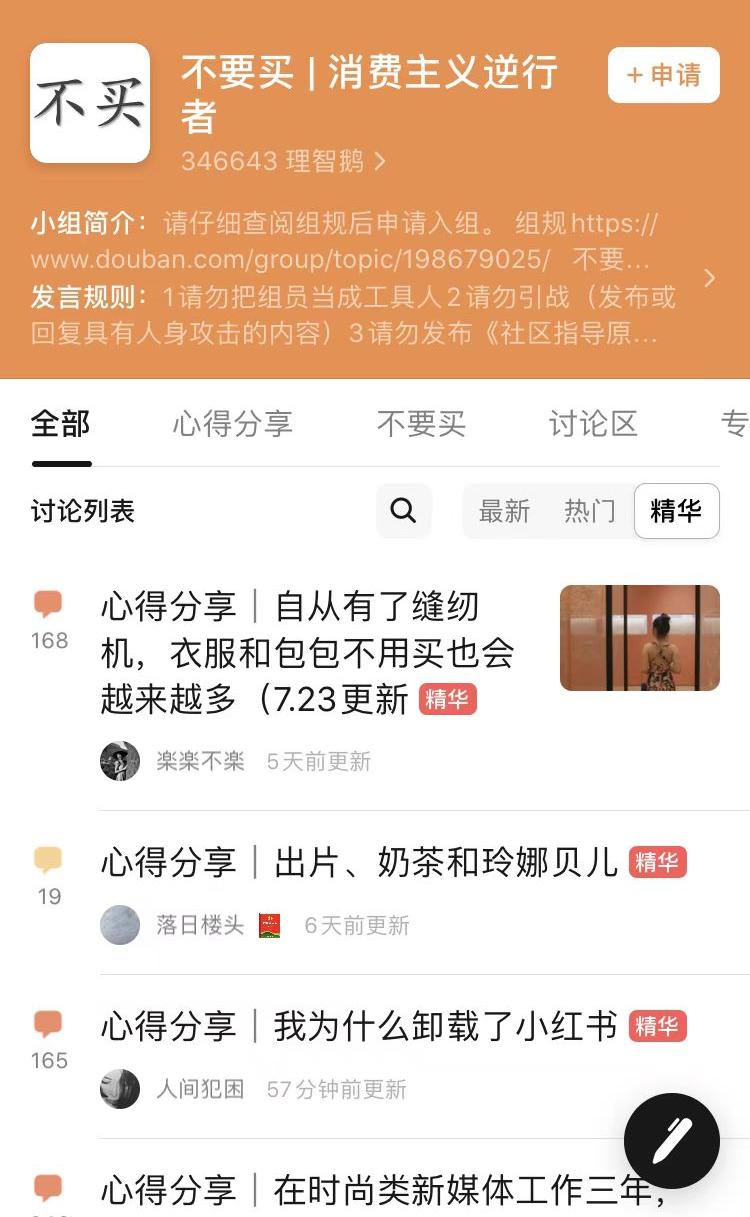Screen dimensions: 750x1217
Task: Enable 热门 sorting
Action: coord(590,511)
